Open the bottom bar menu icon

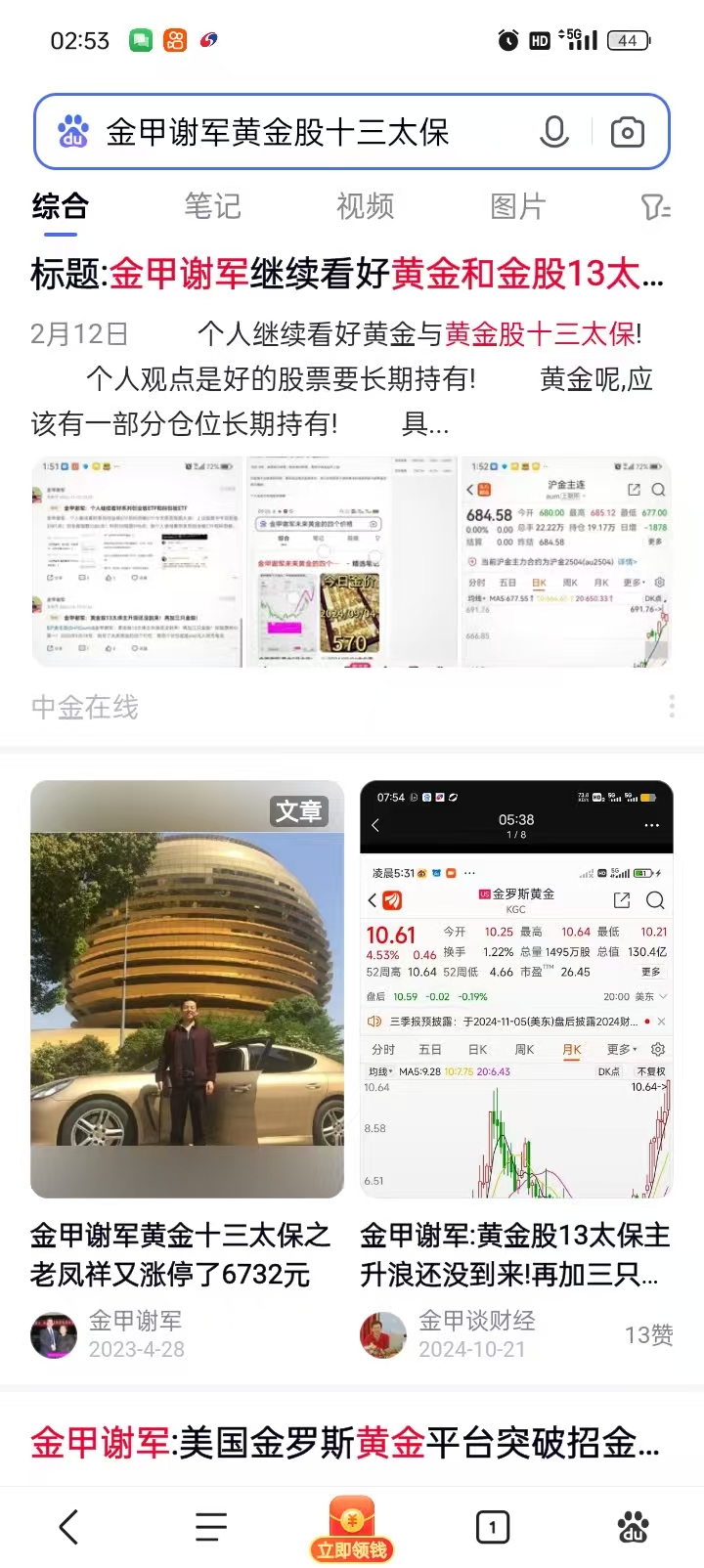click(x=210, y=1526)
